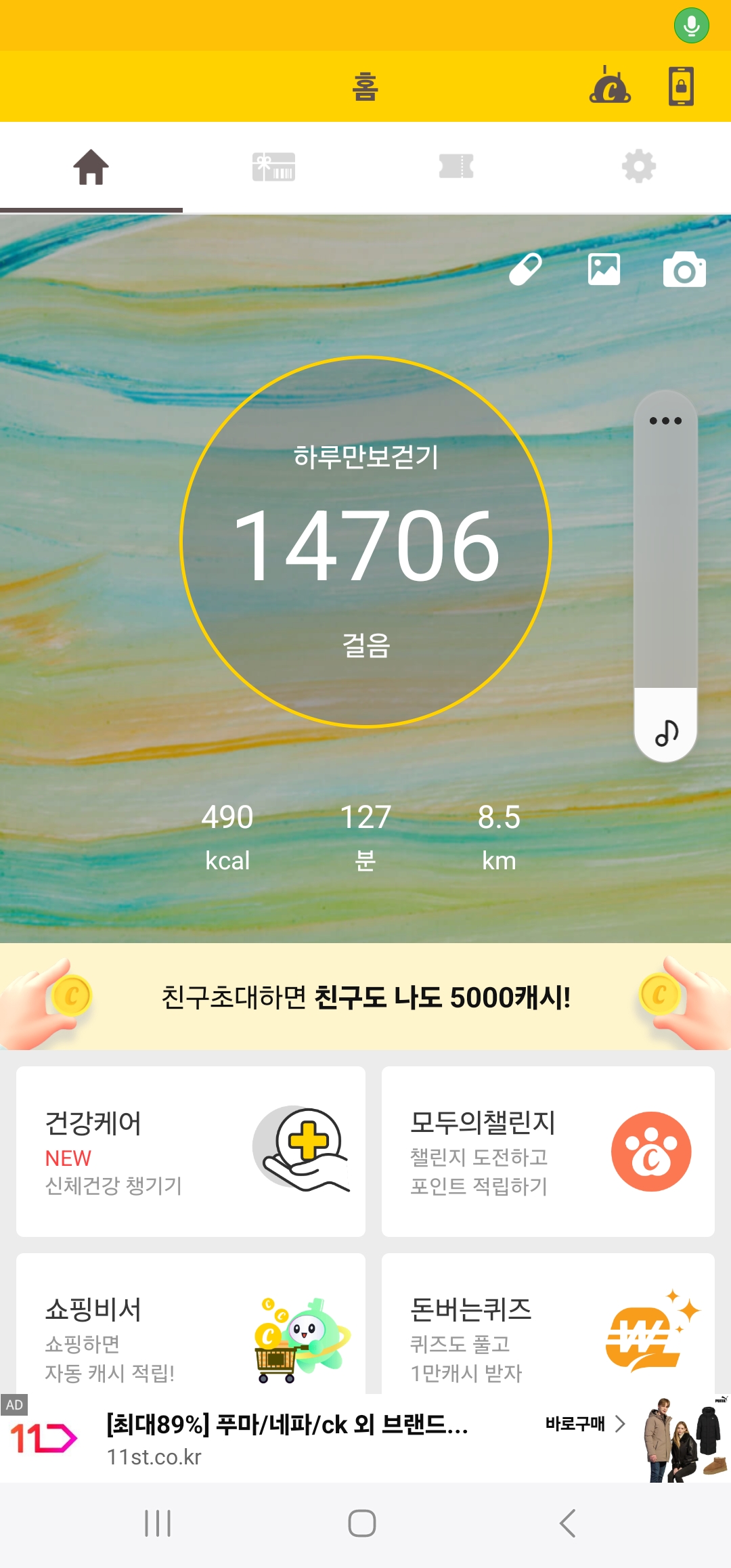This screenshot has width=731, height=1568.
Task: Open the 건강케어 card
Action: click(x=191, y=1151)
